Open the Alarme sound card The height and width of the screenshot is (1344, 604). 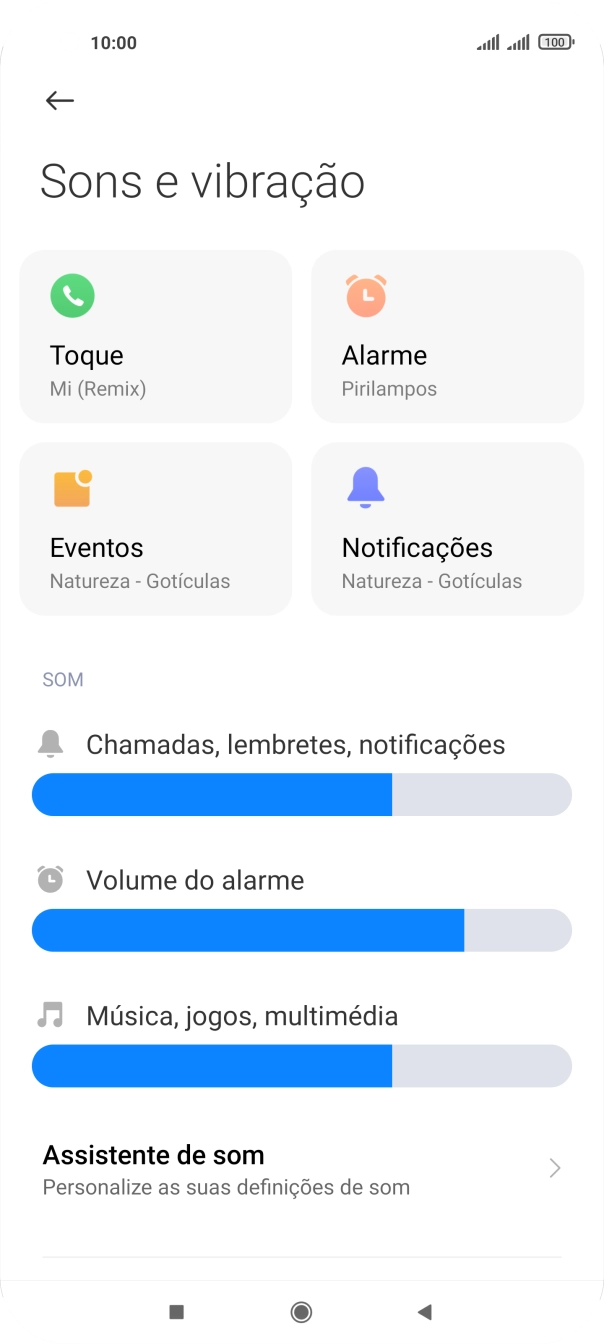447,336
